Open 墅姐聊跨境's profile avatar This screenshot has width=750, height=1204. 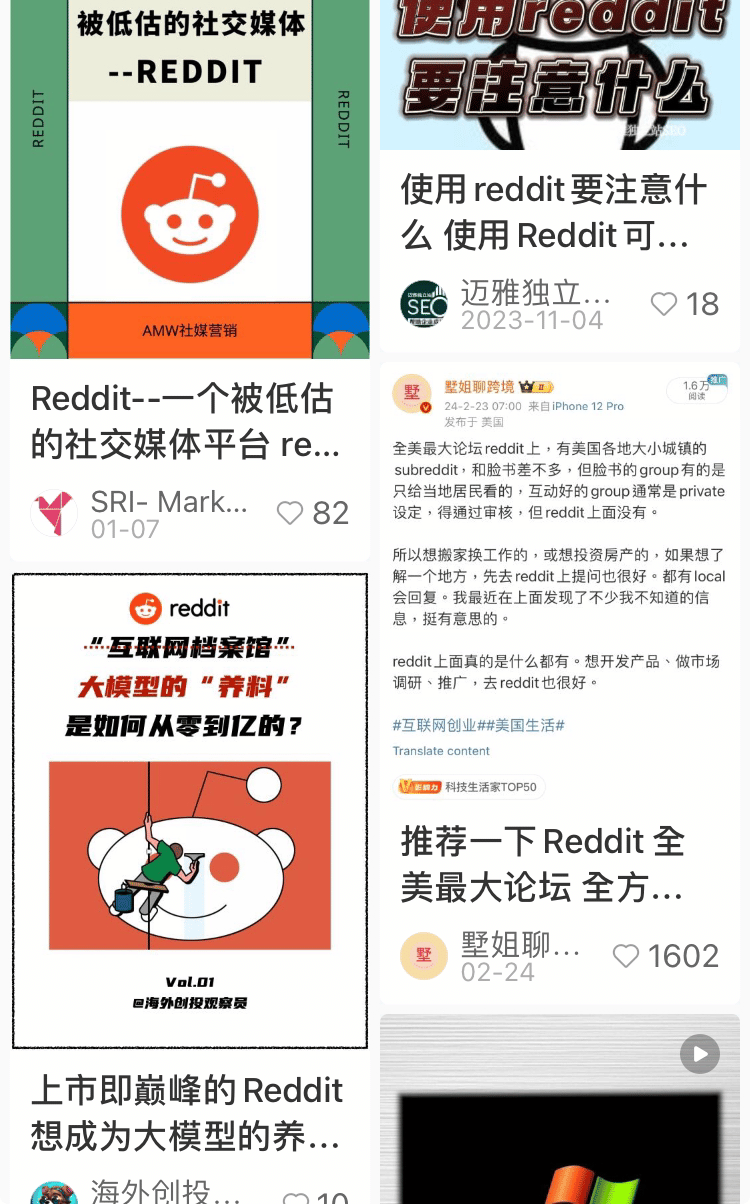coord(413,394)
